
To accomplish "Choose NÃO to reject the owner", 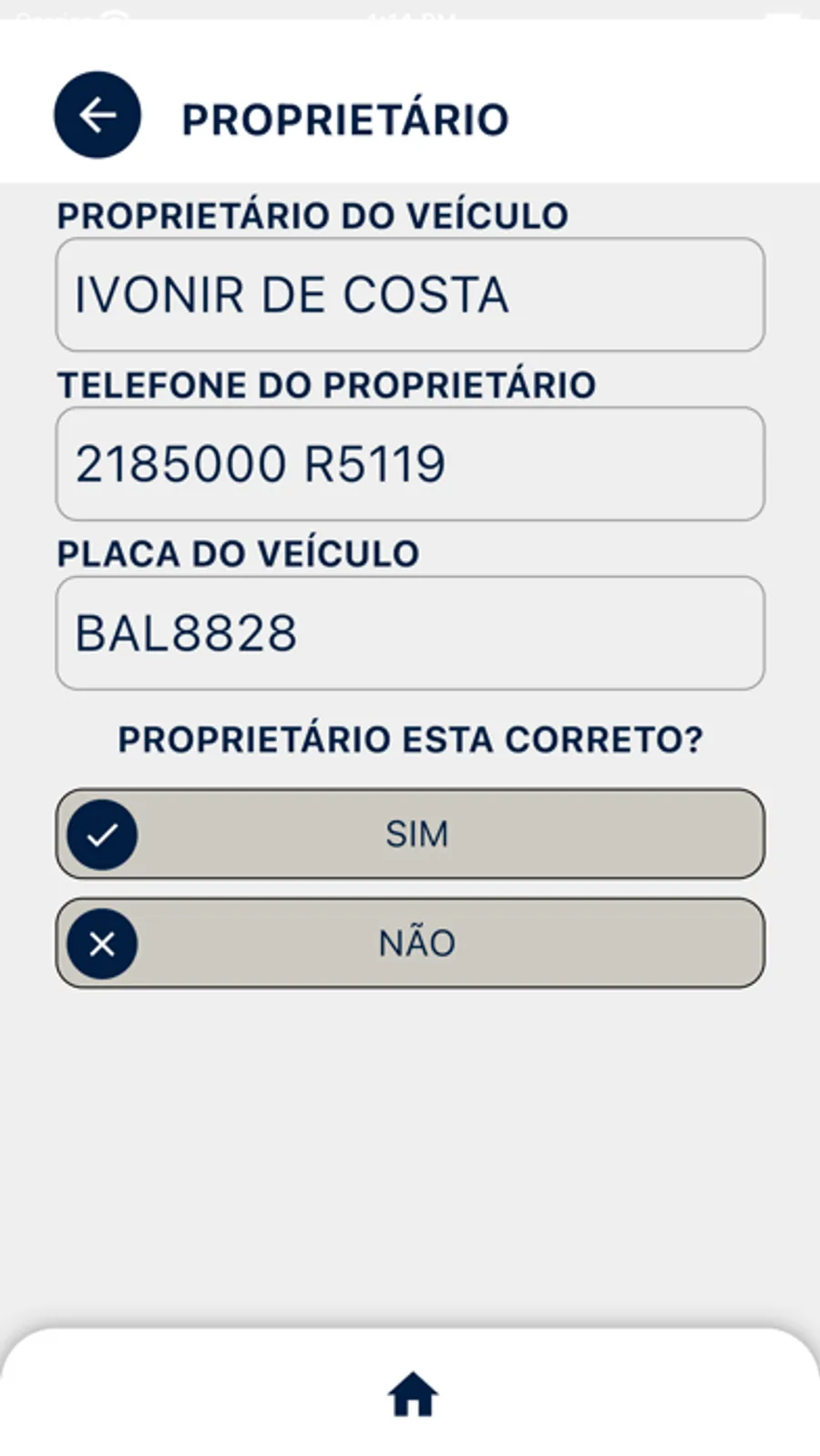I will 410,943.
